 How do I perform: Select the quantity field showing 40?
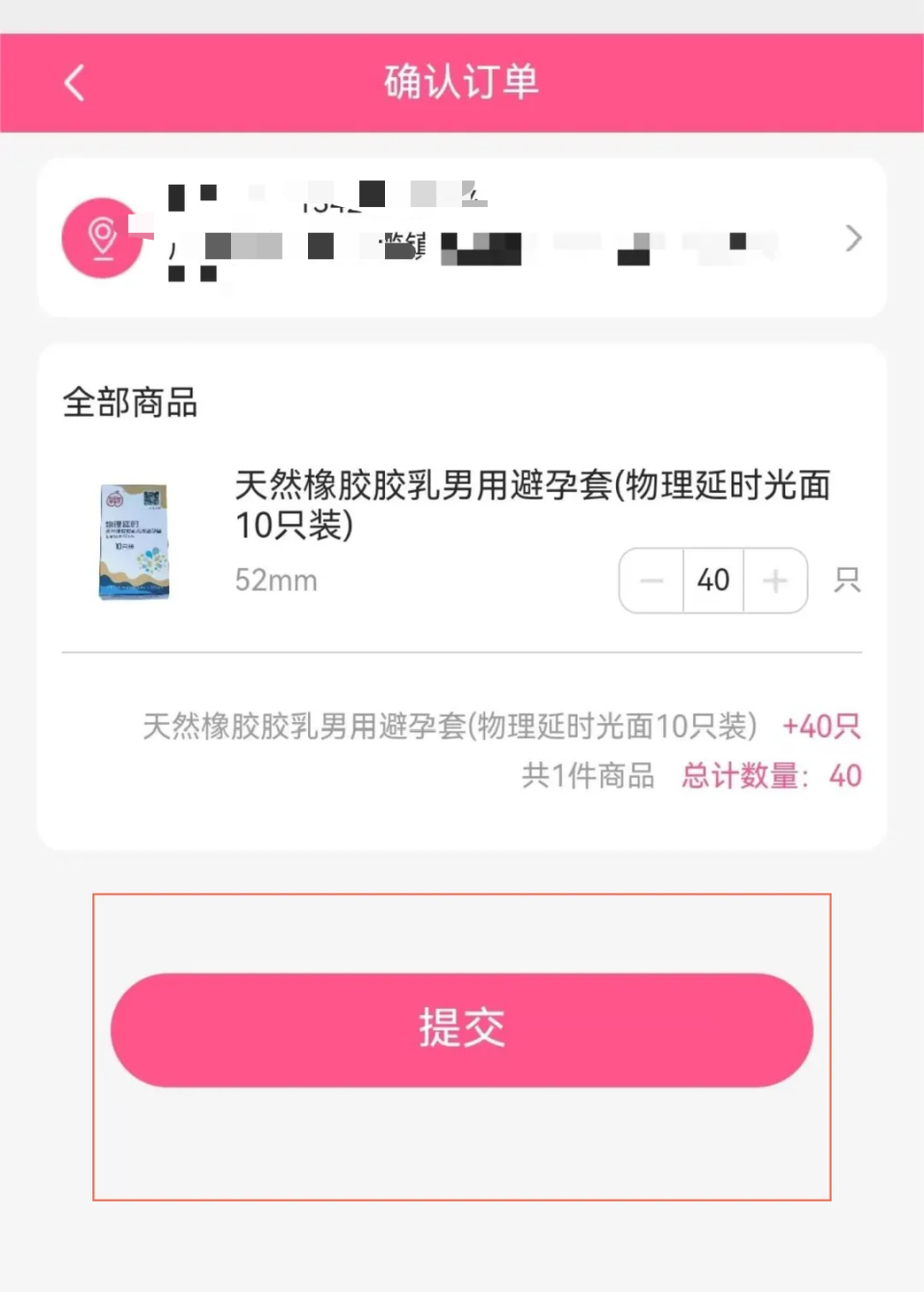click(713, 581)
